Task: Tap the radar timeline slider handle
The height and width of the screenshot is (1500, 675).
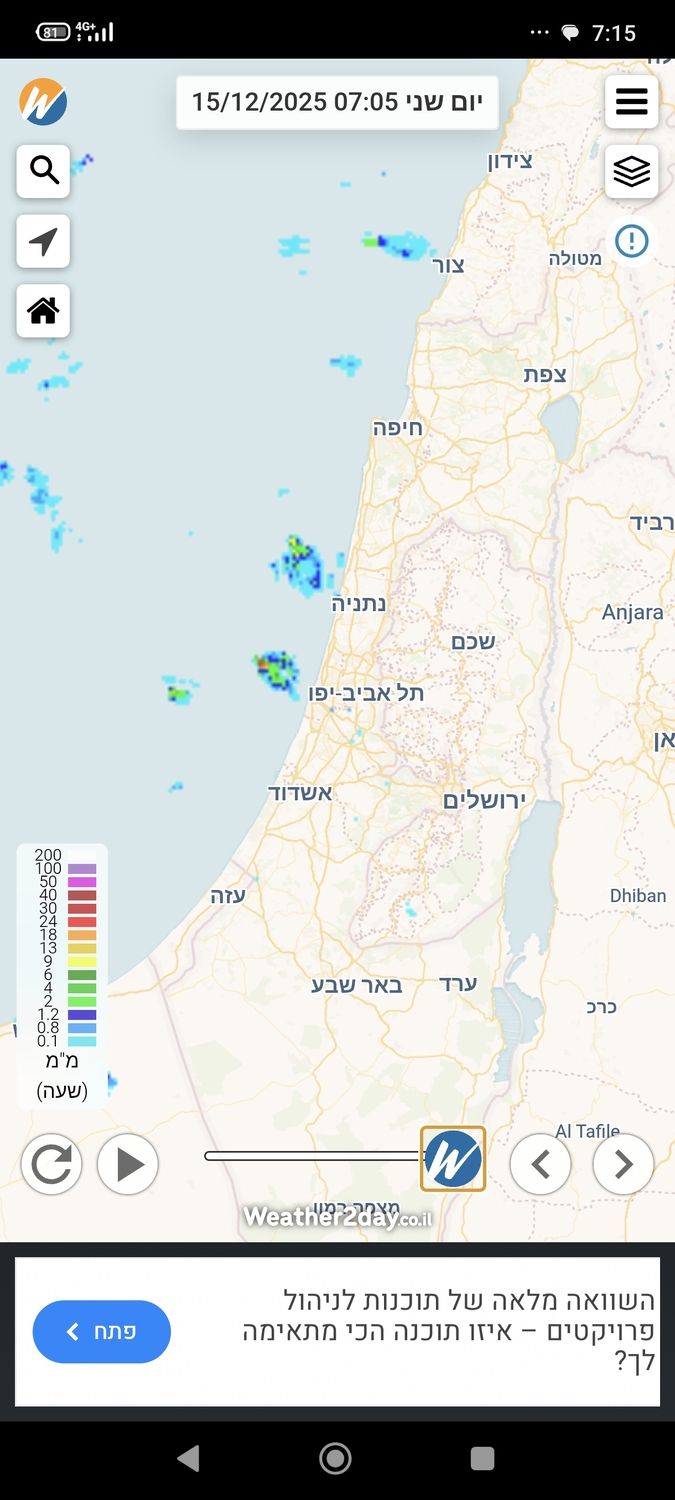Action: click(453, 1158)
